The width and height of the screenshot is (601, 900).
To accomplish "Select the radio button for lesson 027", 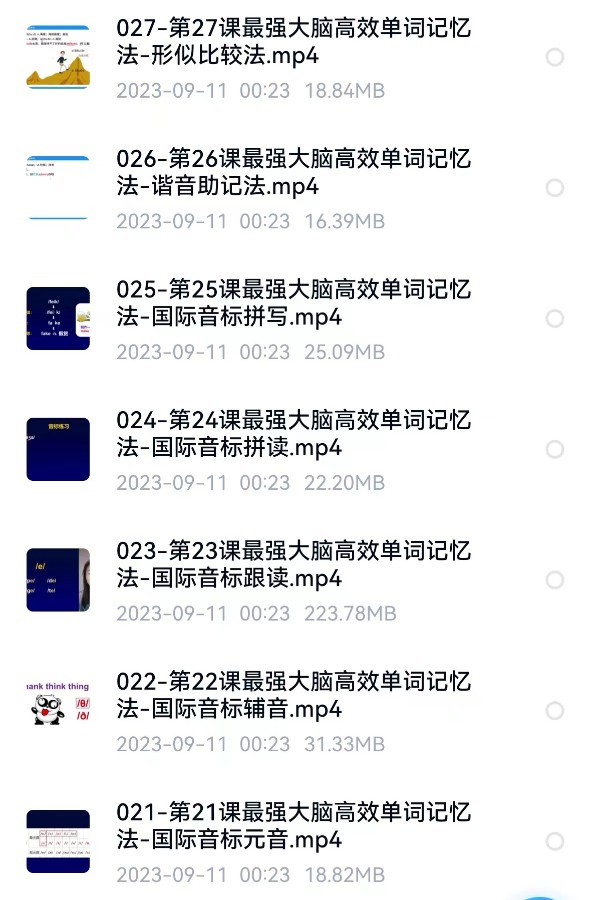I will [x=555, y=58].
